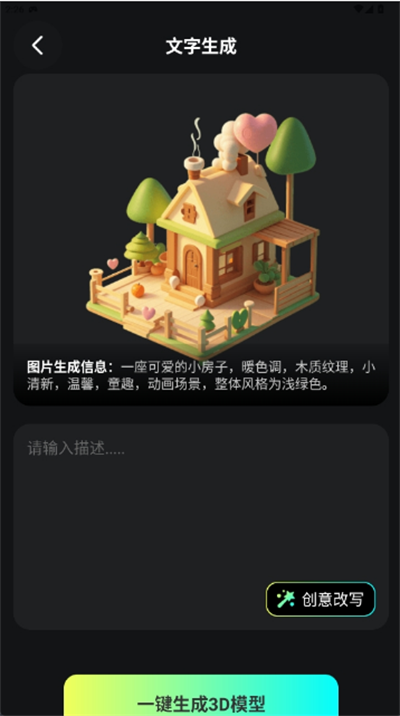Focus the 请输入描述 description text field
The image size is (400, 716).
click(201, 526)
